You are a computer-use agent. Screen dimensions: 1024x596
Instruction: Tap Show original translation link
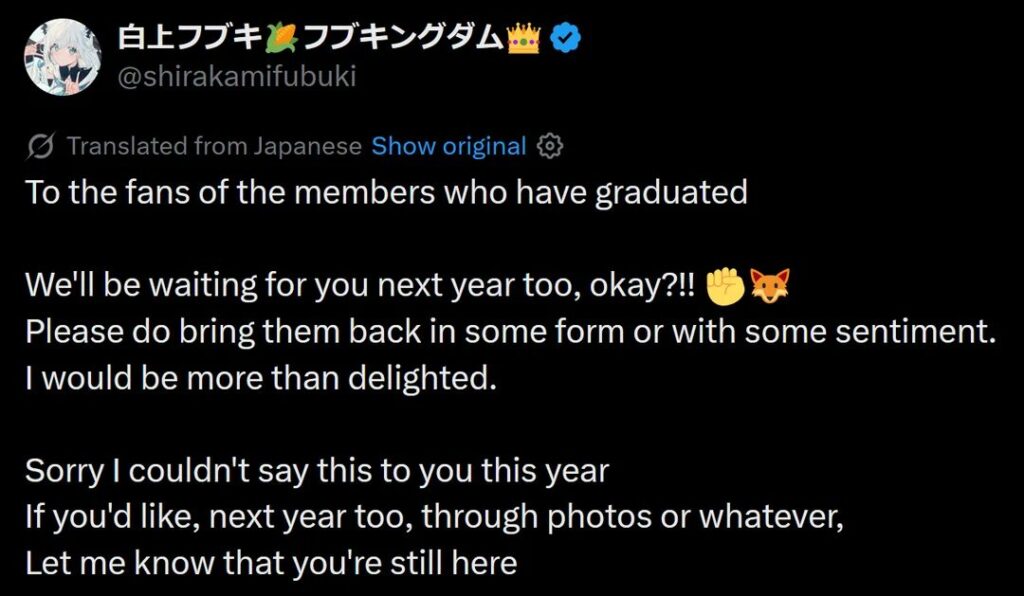(x=448, y=147)
